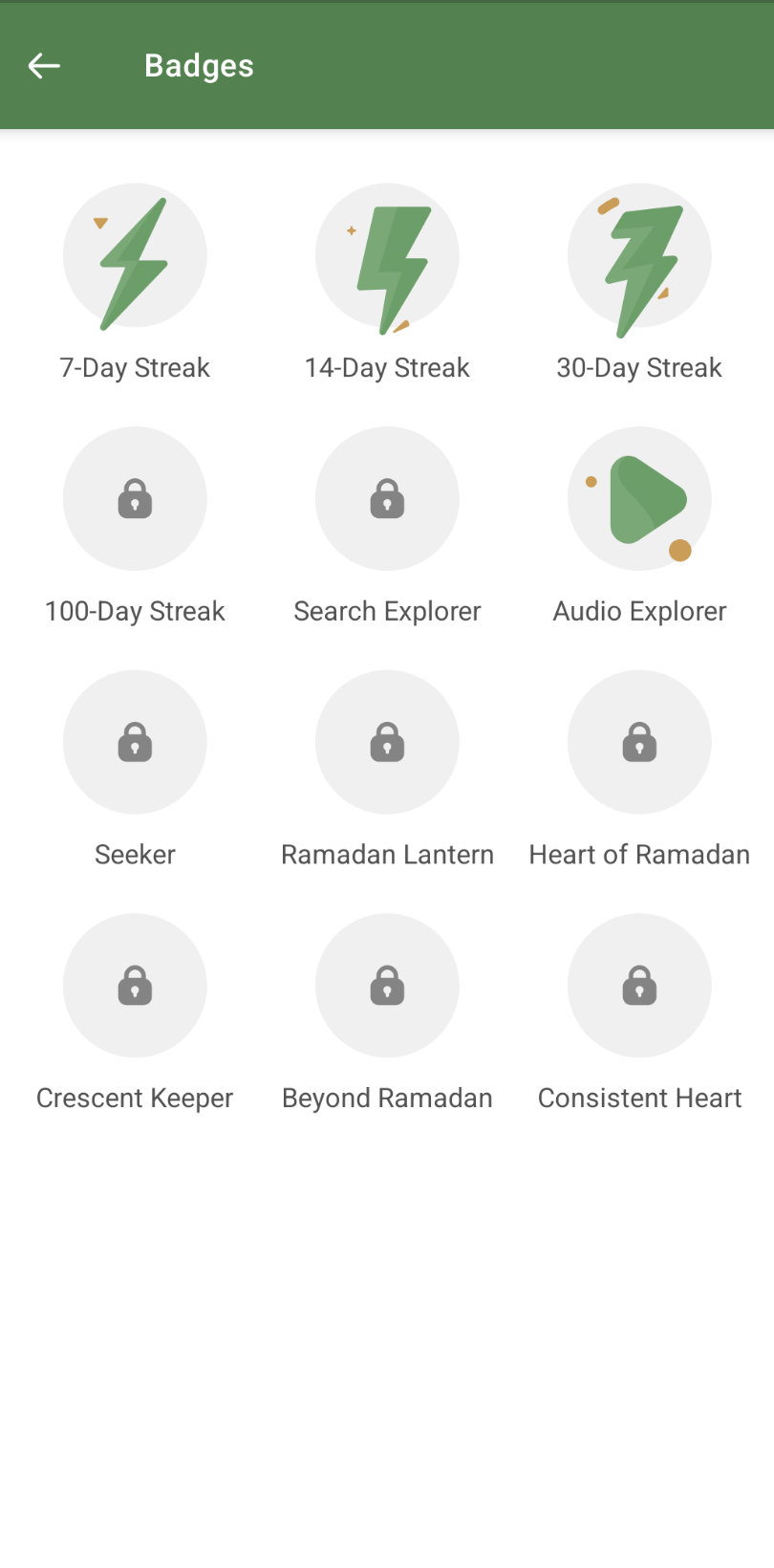Select the locked Heart of Ramadan badge

coord(639,742)
